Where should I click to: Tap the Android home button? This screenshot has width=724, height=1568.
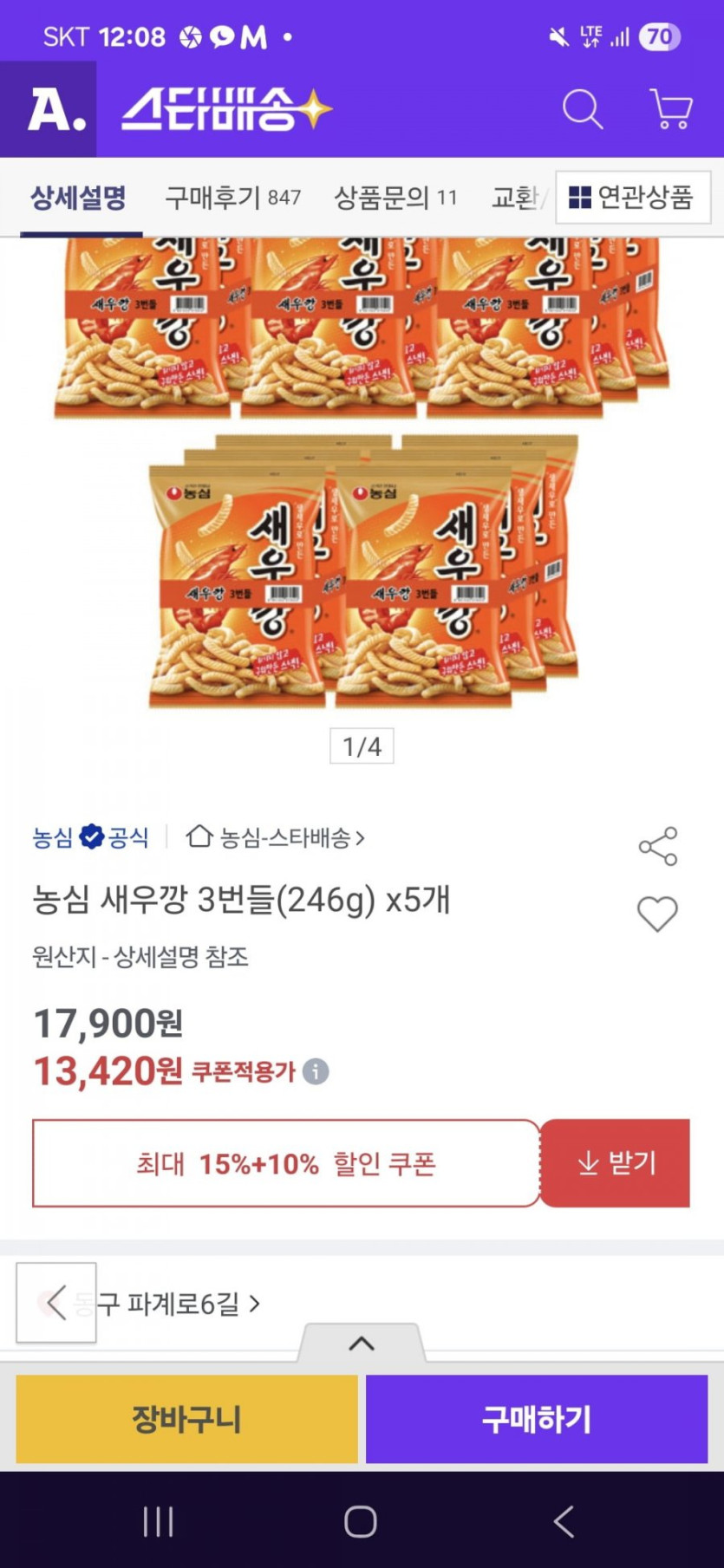point(362,1521)
